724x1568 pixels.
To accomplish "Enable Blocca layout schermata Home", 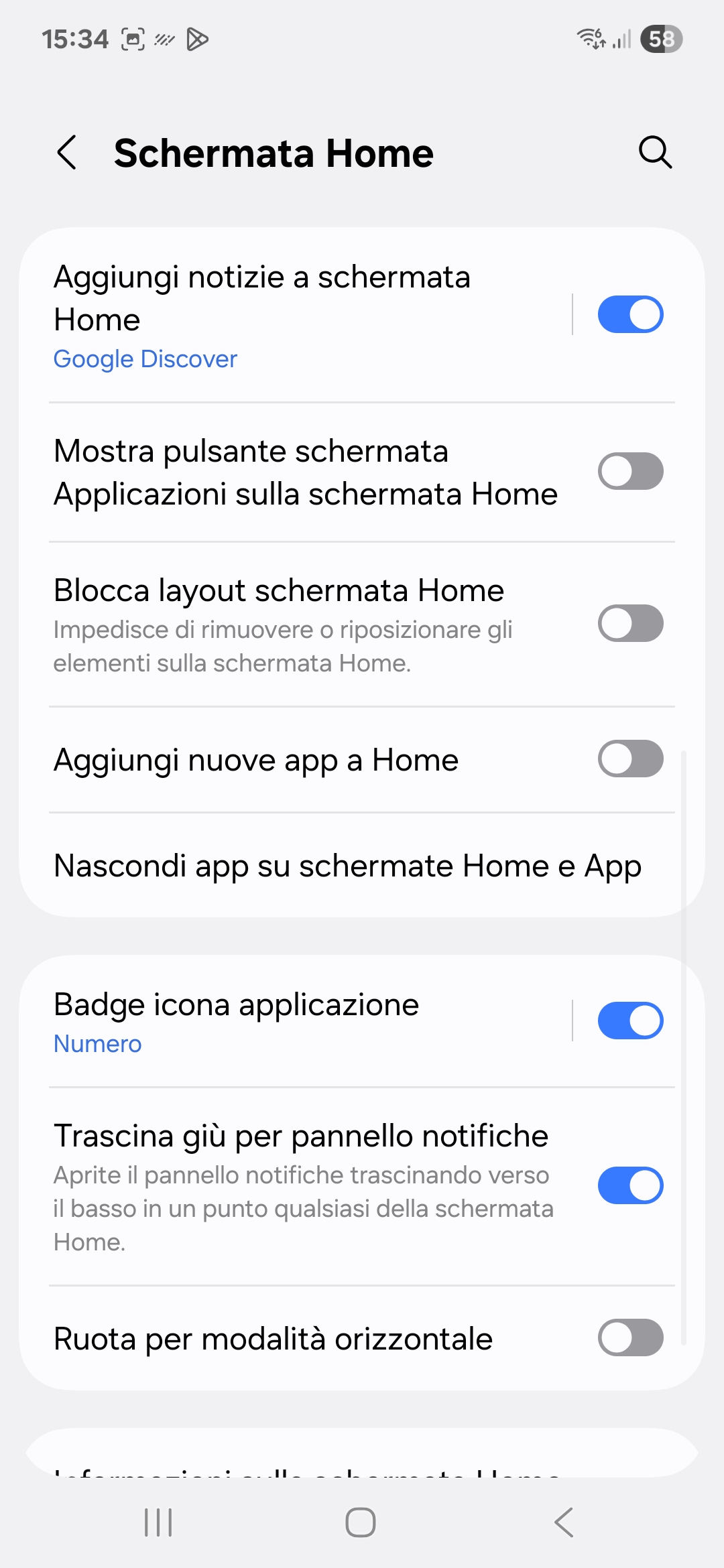I will [x=630, y=623].
